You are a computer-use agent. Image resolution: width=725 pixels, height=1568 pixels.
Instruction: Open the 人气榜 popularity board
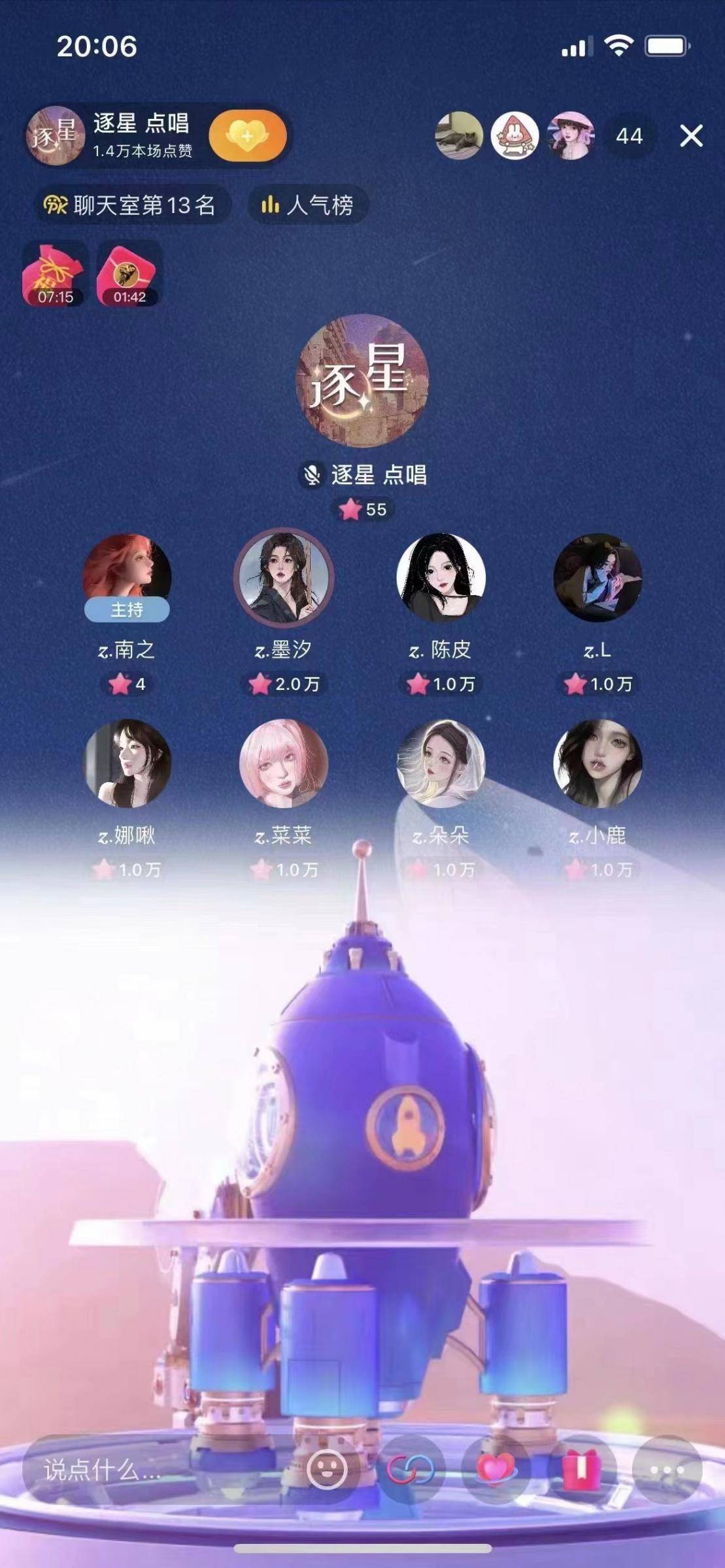tap(307, 205)
